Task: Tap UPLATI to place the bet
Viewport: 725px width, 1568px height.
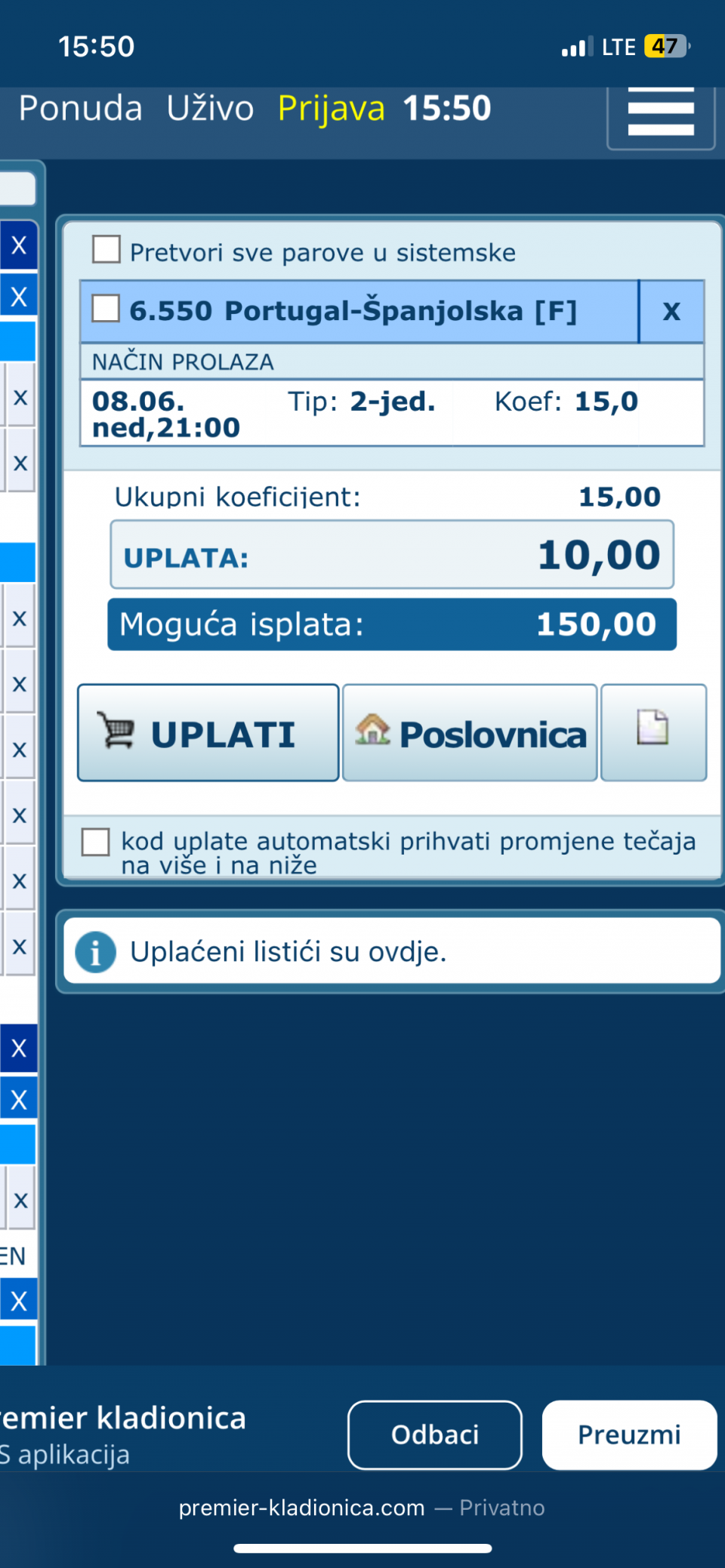Action: click(208, 733)
